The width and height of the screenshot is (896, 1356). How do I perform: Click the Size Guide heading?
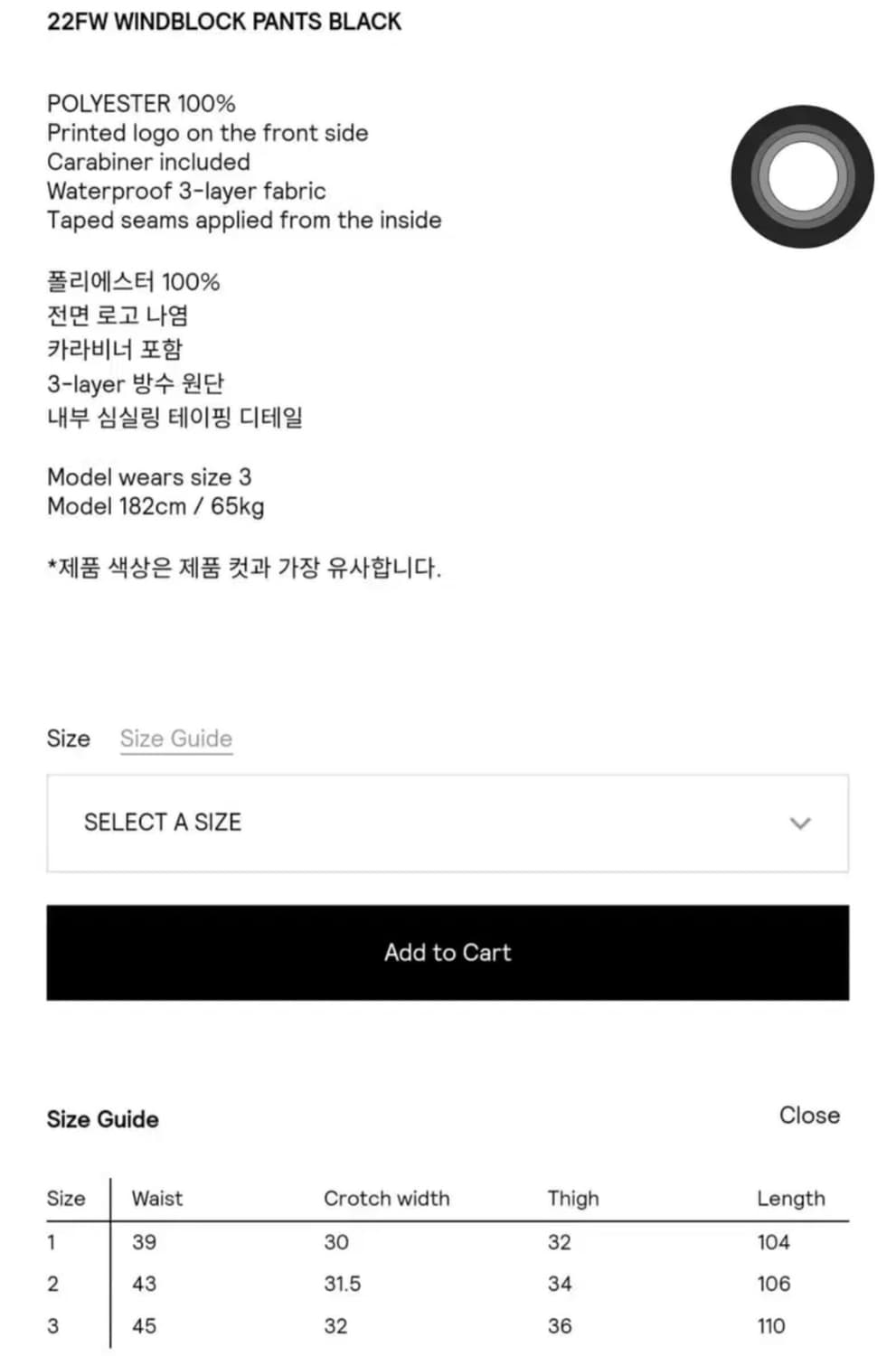tap(102, 1119)
